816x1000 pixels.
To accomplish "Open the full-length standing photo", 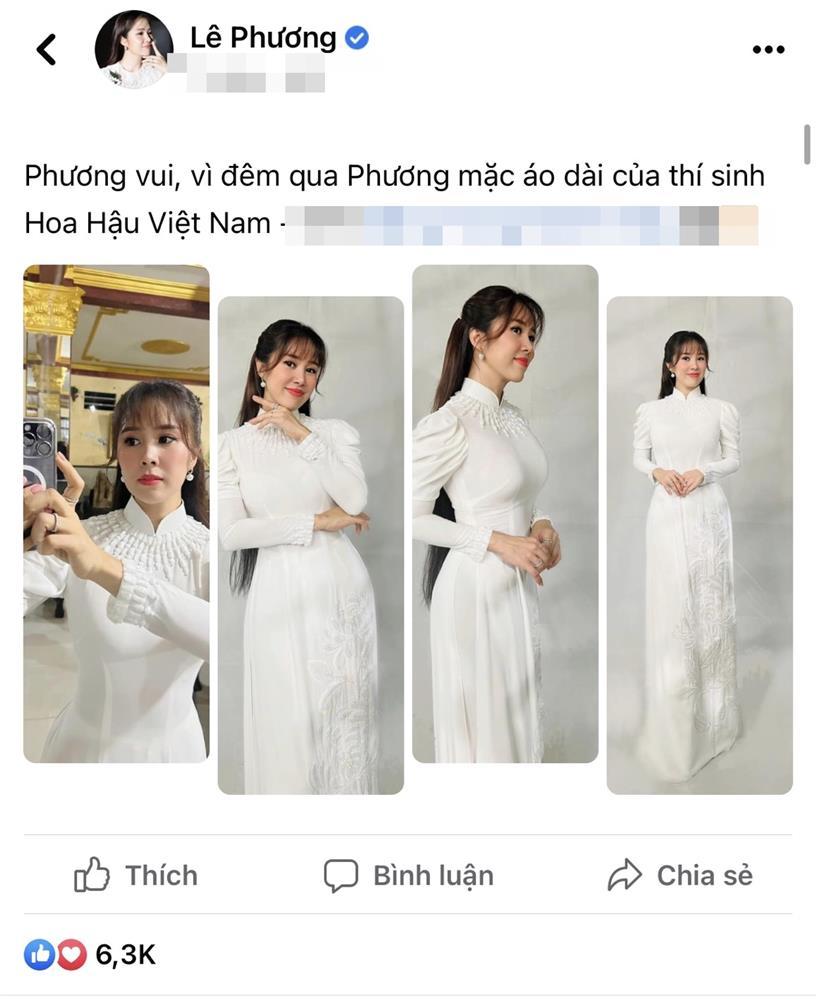I will (x=699, y=545).
